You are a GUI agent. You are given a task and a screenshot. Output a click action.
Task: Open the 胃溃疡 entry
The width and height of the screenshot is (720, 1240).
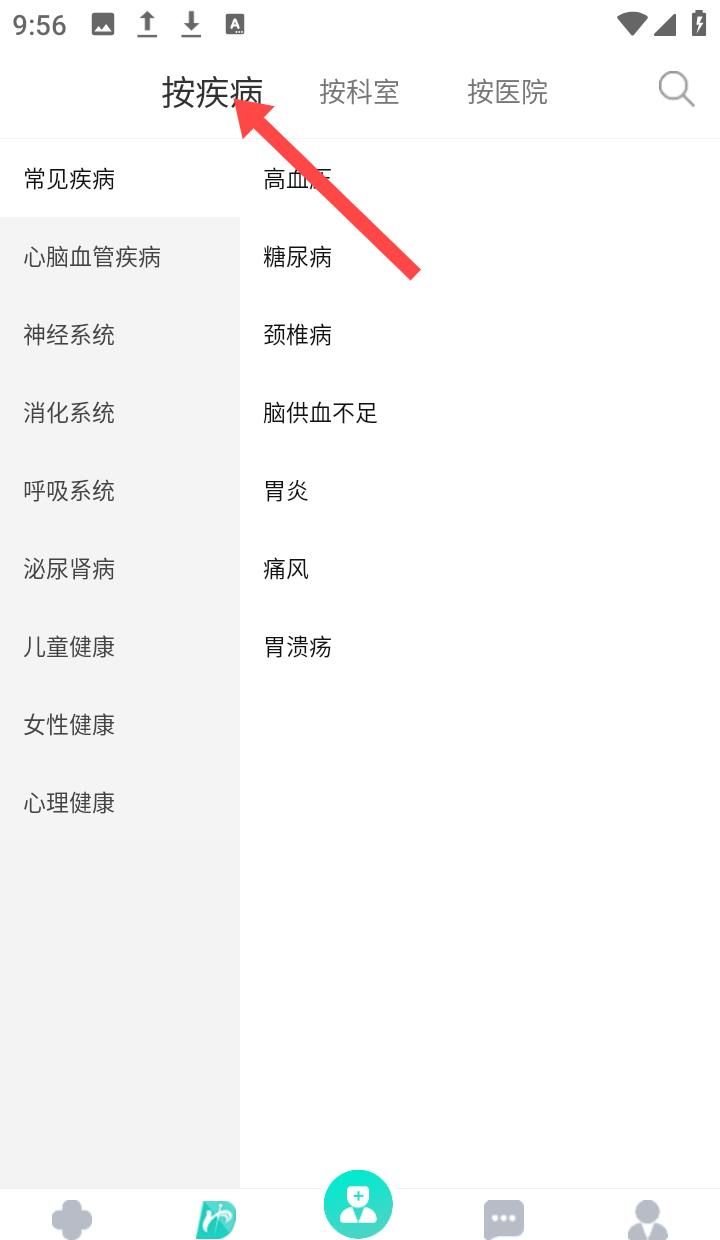298,647
